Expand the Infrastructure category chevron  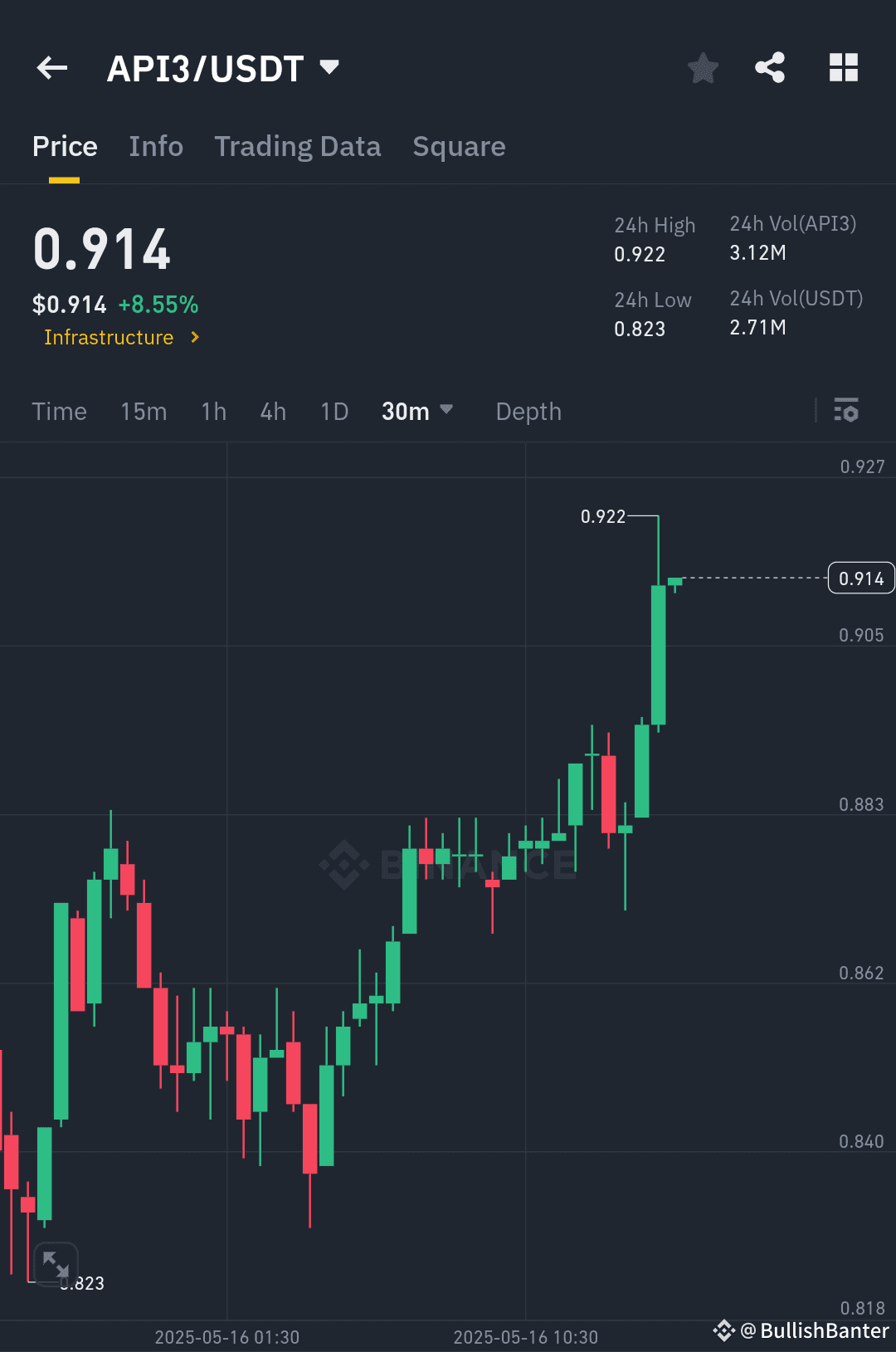[x=194, y=338]
